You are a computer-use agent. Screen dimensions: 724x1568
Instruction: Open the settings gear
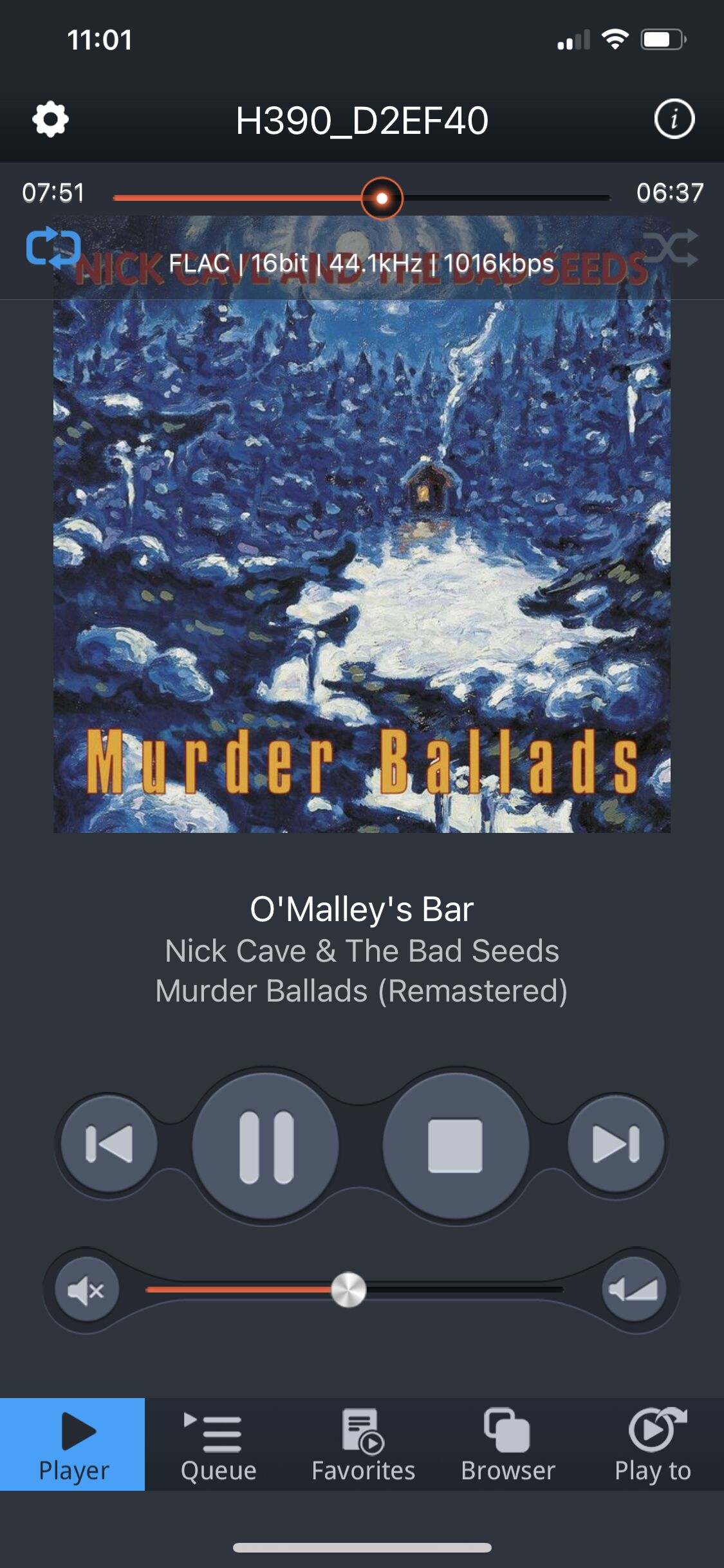click(50, 120)
